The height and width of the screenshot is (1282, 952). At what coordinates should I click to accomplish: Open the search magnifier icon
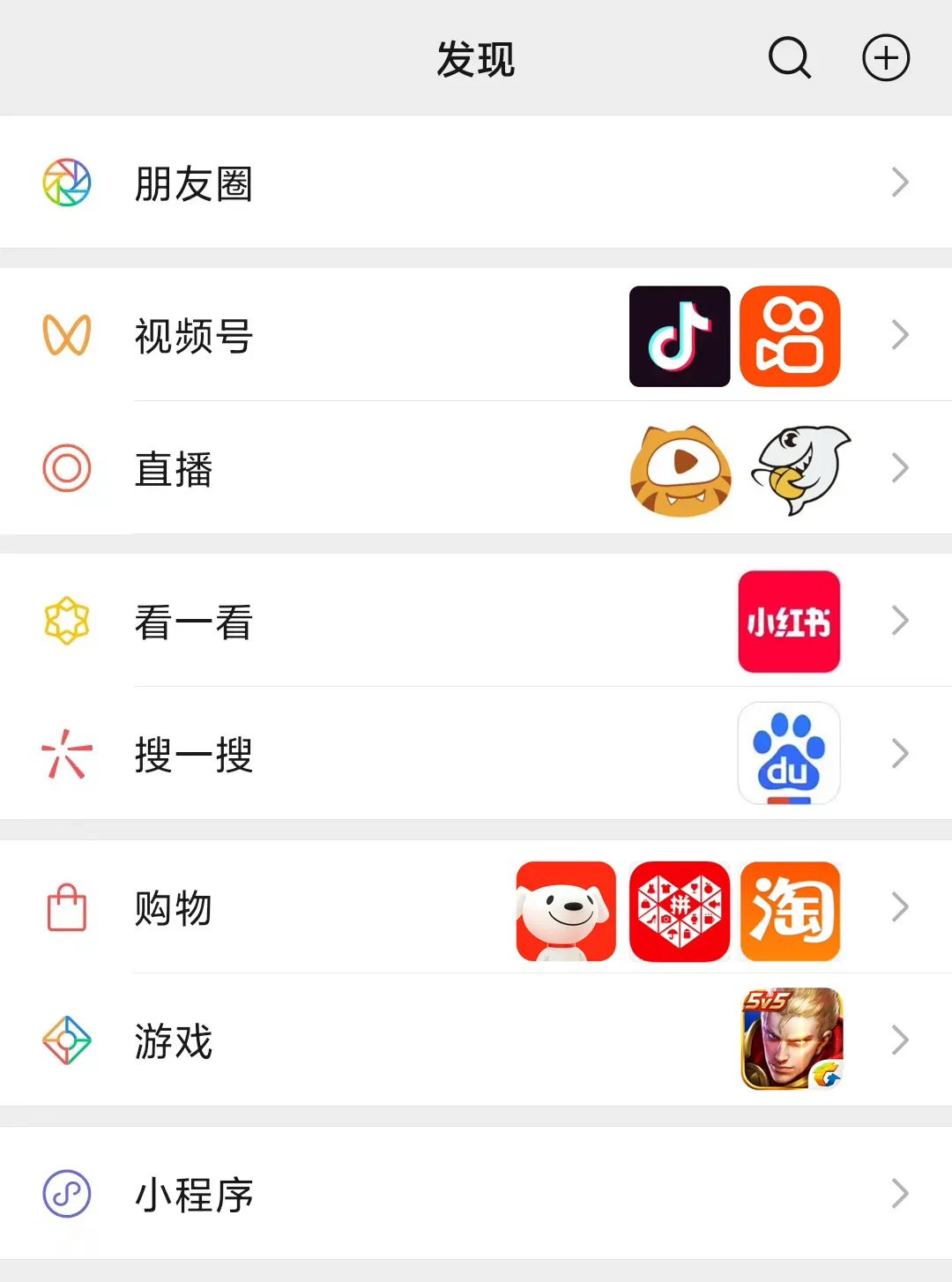click(789, 58)
